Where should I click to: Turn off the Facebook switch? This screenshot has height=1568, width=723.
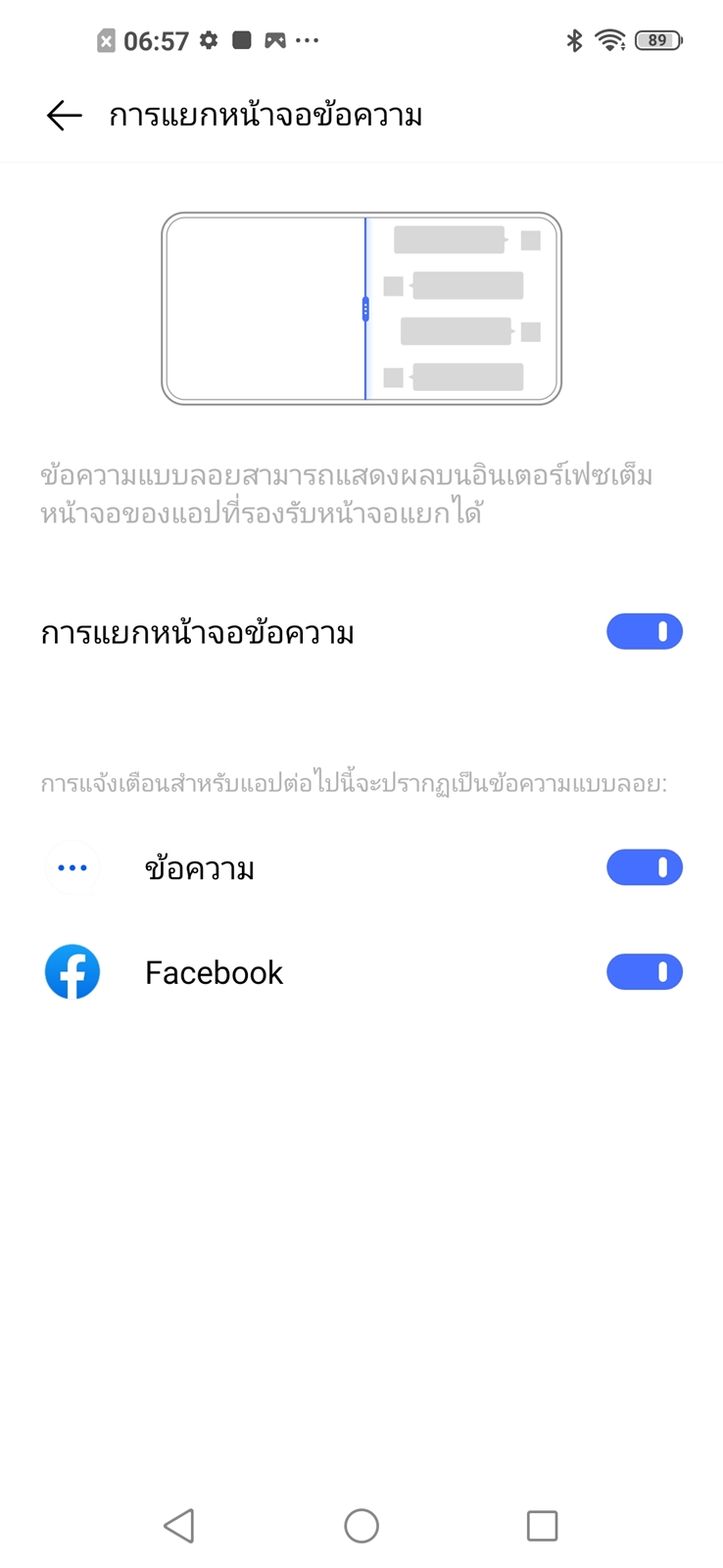point(644,972)
